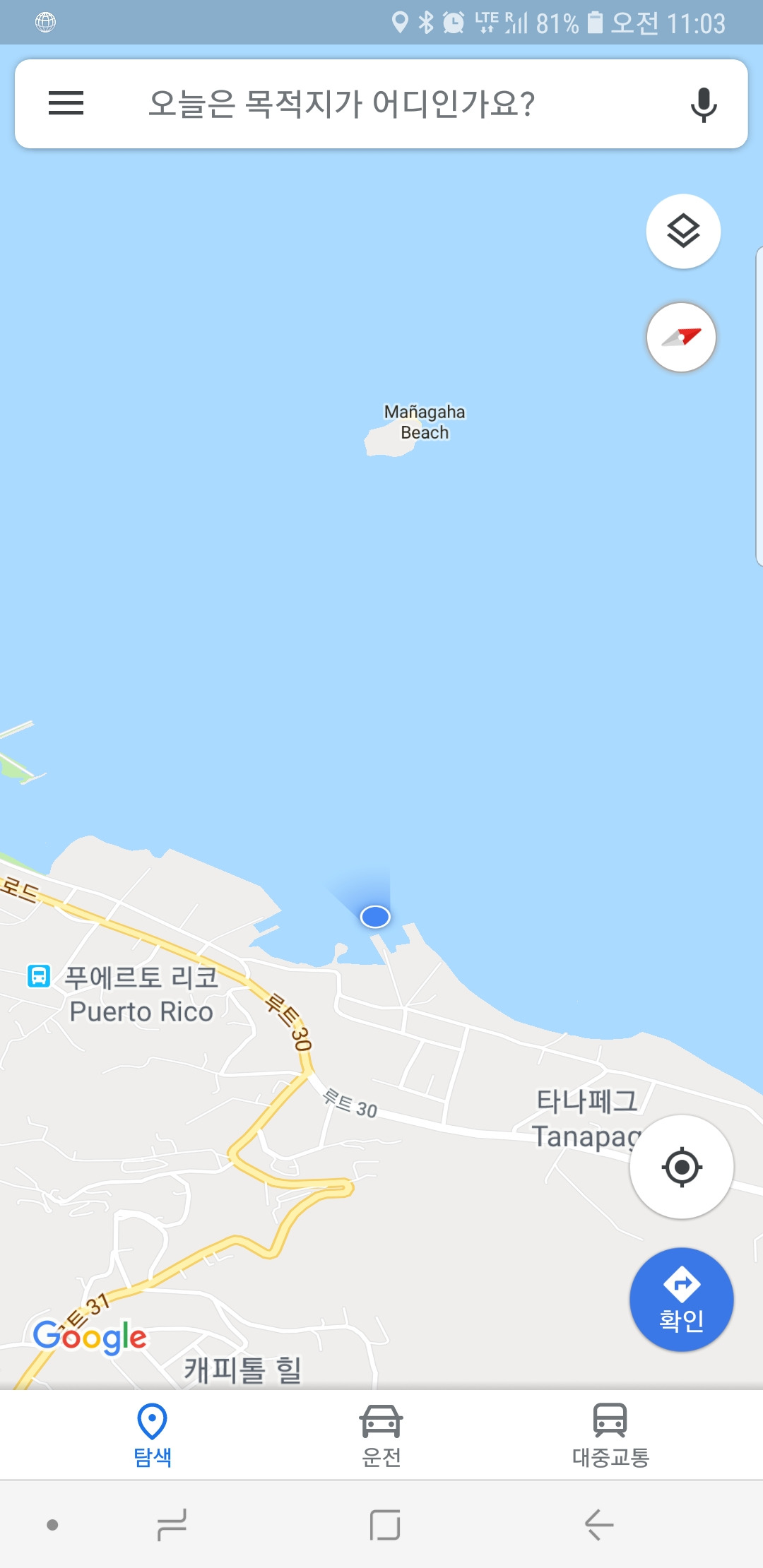The image size is (763, 1568).
Task: Start voice search with the microphone
Action: (703, 105)
